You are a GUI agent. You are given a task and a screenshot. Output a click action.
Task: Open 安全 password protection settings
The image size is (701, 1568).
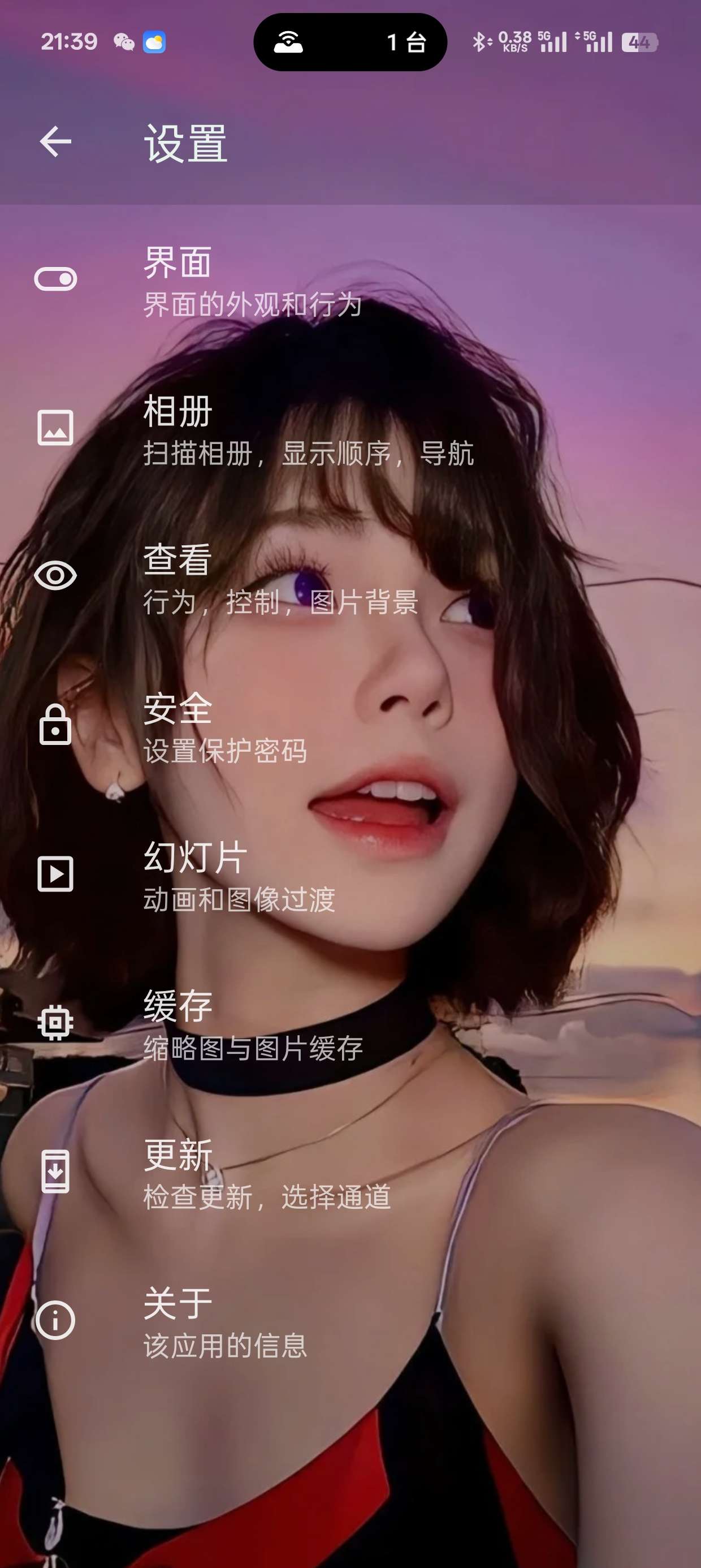click(225, 727)
